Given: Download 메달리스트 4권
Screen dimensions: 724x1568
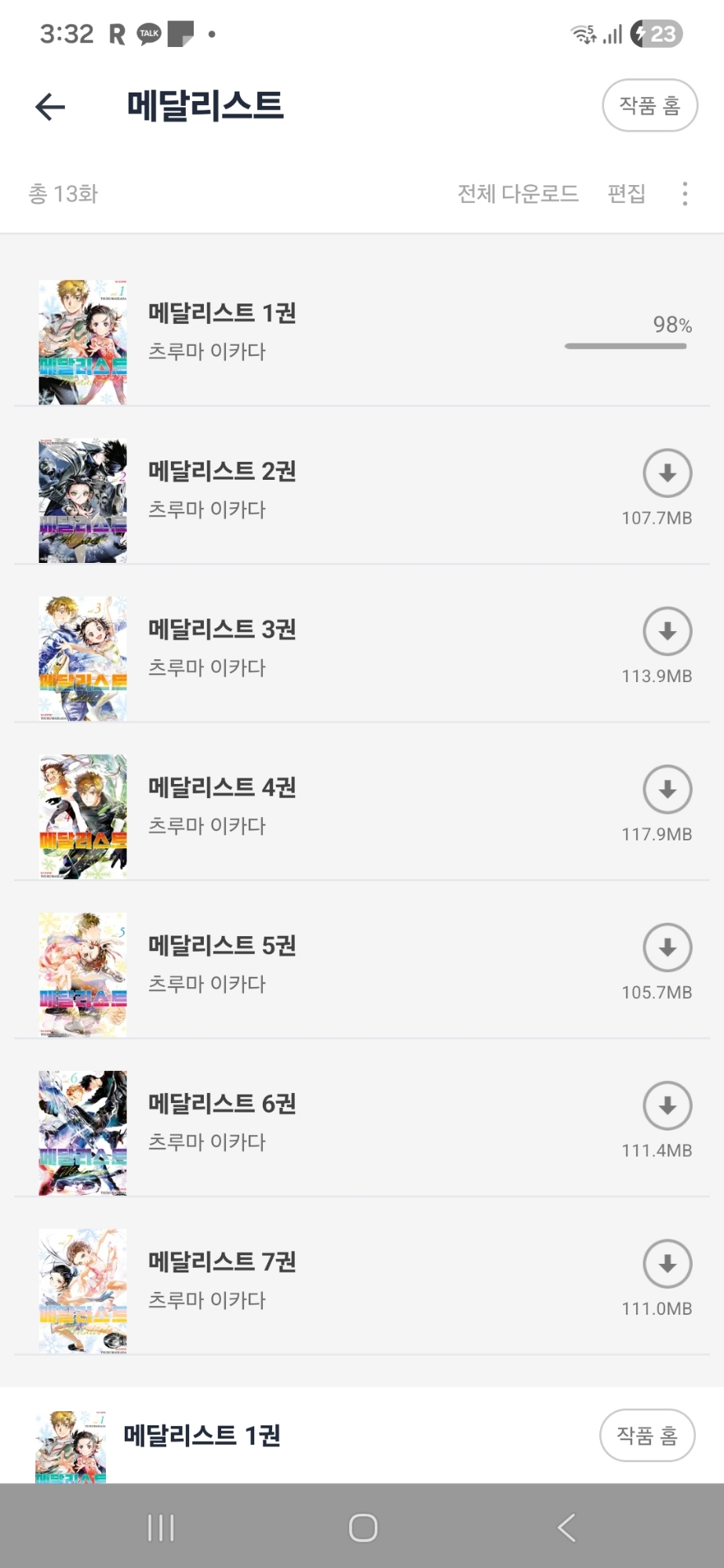Looking at the screenshot, I should (x=667, y=789).
